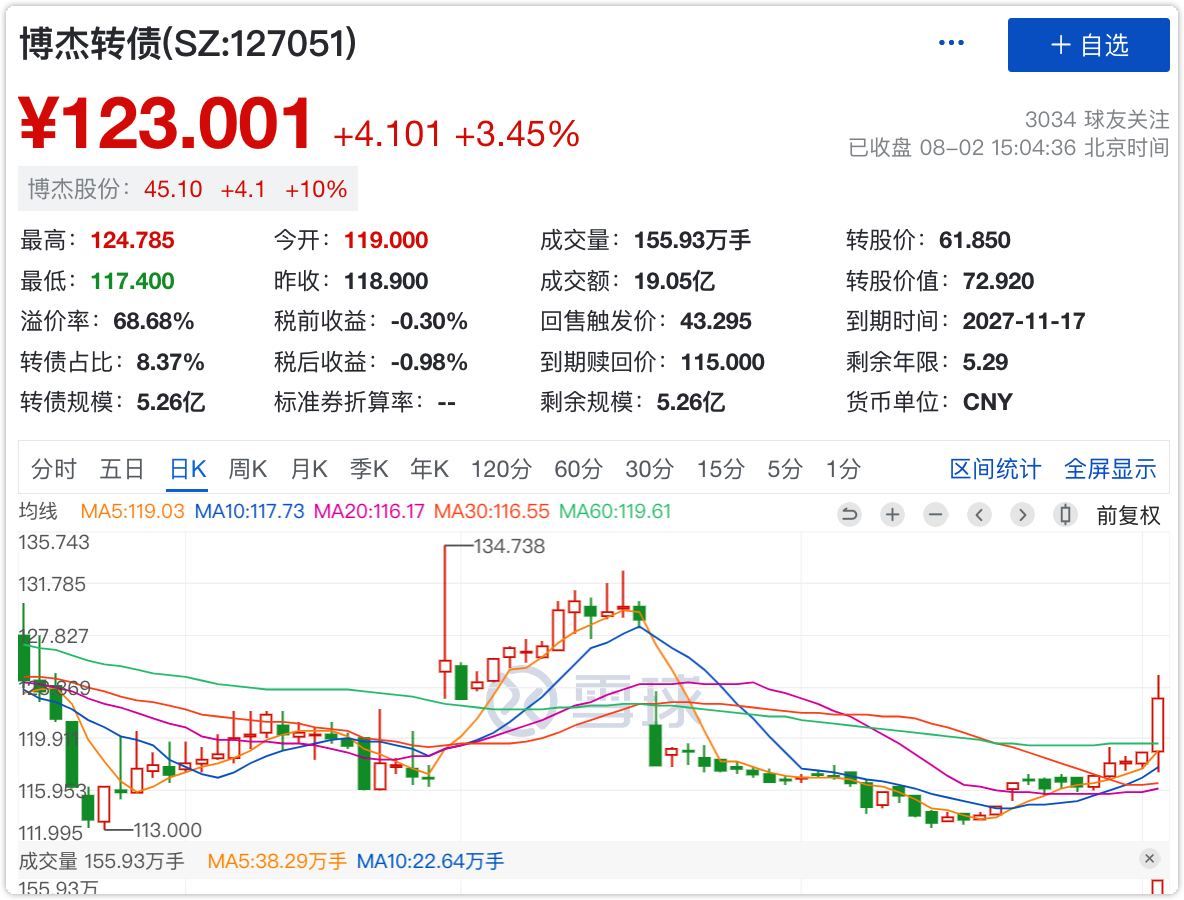
Task: Reset the chart with the undo arrow
Action: coord(849,515)
